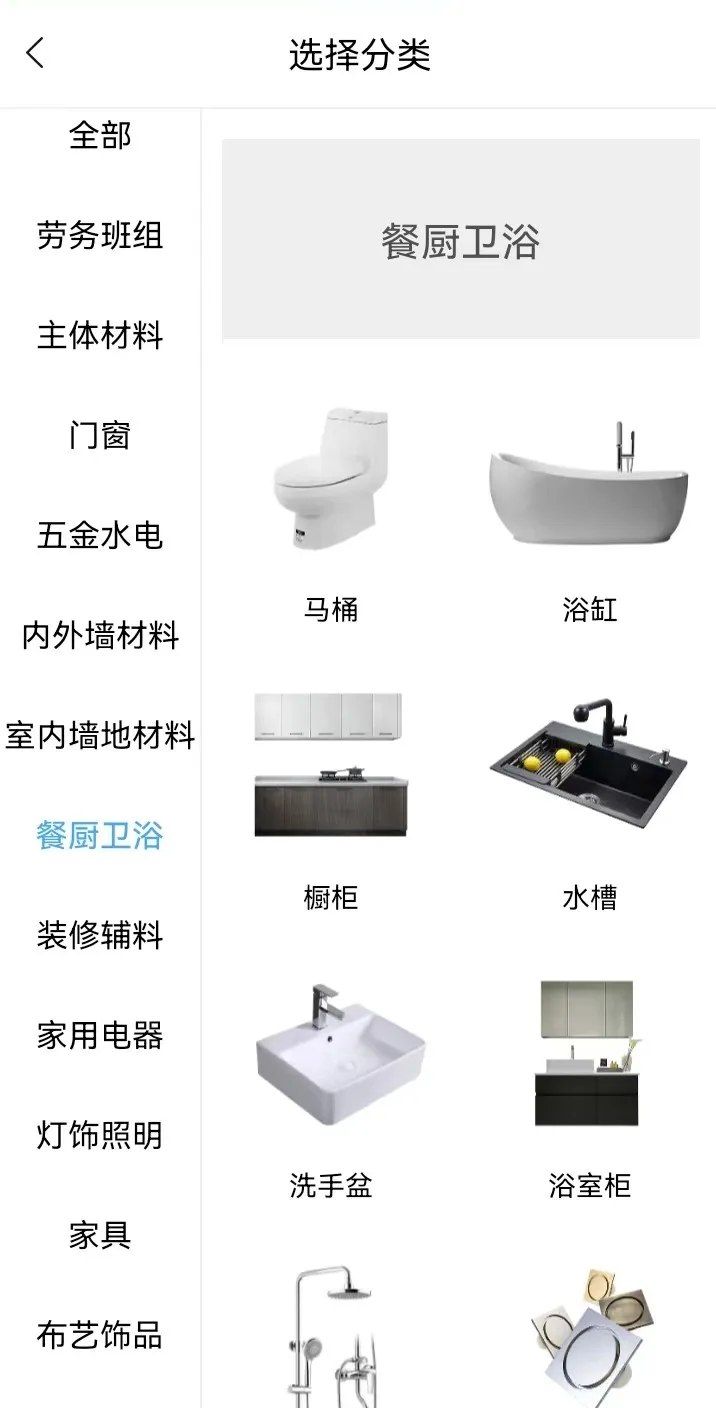This screenshot has width=716, height=1408.
Task: Select 室内墙地材料 in the sidebar
Action: coord(100,736)
